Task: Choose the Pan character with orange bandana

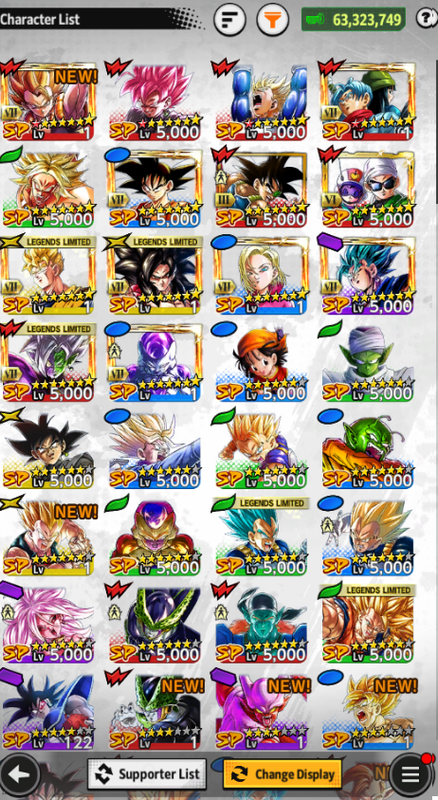Action: (x=261, y=363)
